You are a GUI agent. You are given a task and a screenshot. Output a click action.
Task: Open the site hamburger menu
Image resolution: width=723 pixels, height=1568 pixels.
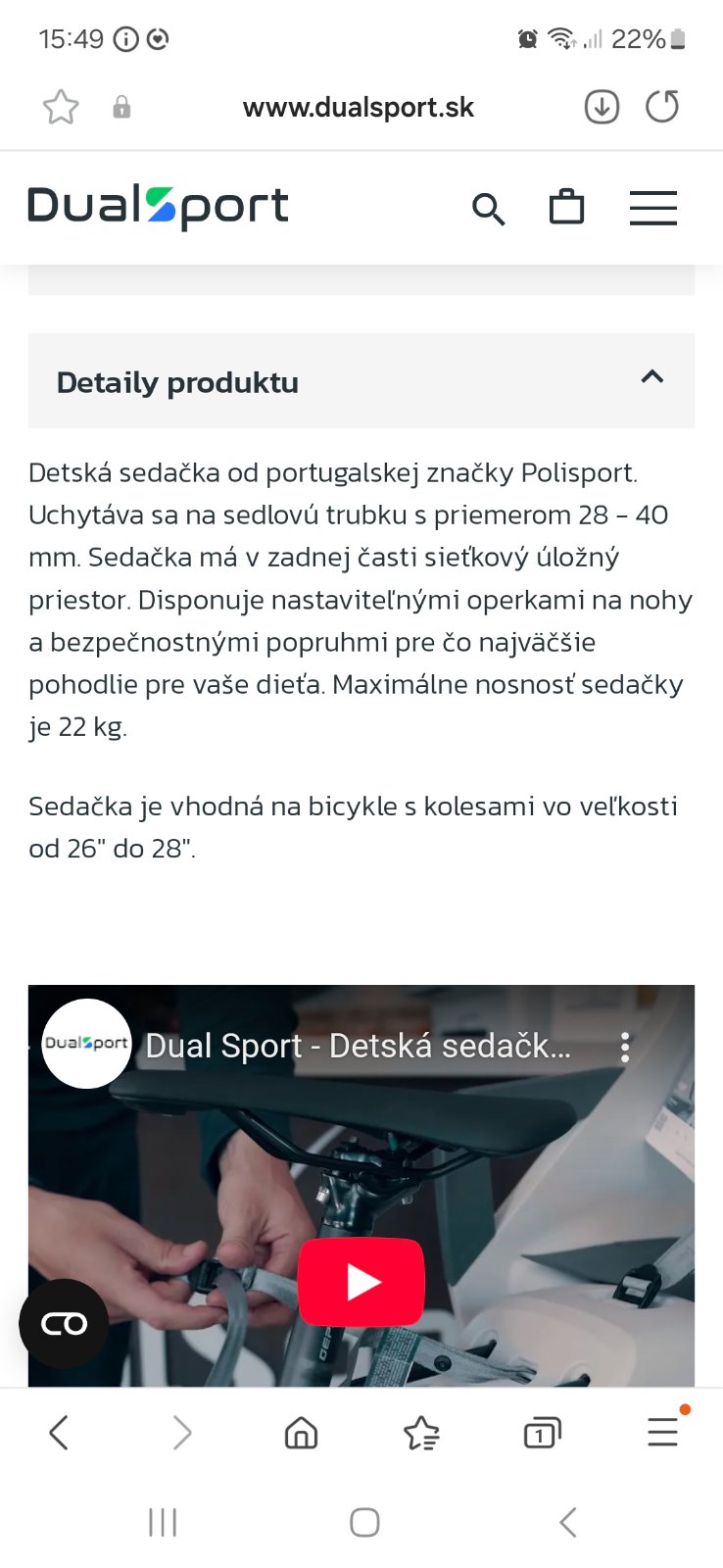coord(652,208)
